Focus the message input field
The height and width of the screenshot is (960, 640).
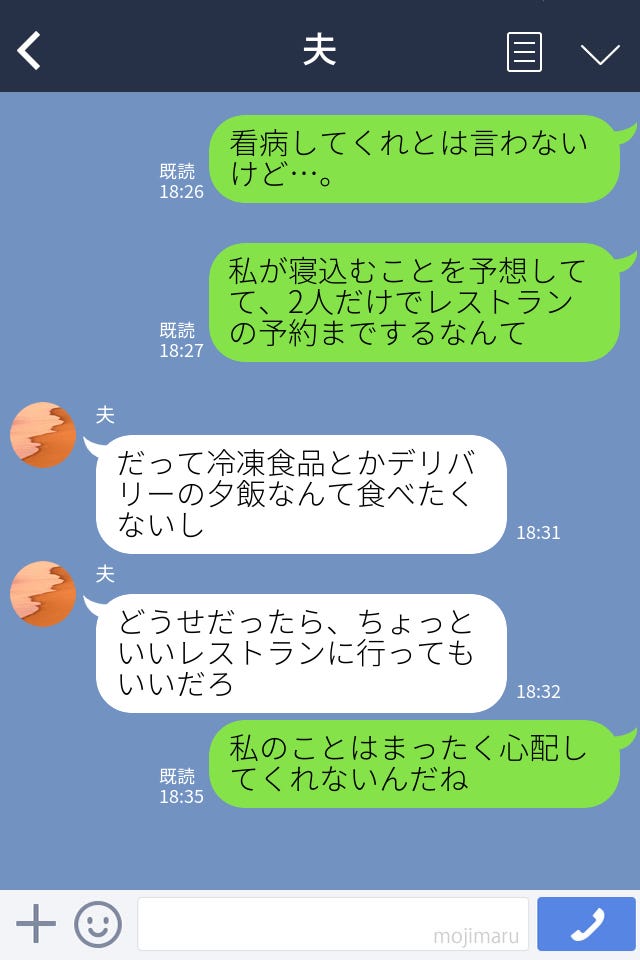click(x=332, y=924)
